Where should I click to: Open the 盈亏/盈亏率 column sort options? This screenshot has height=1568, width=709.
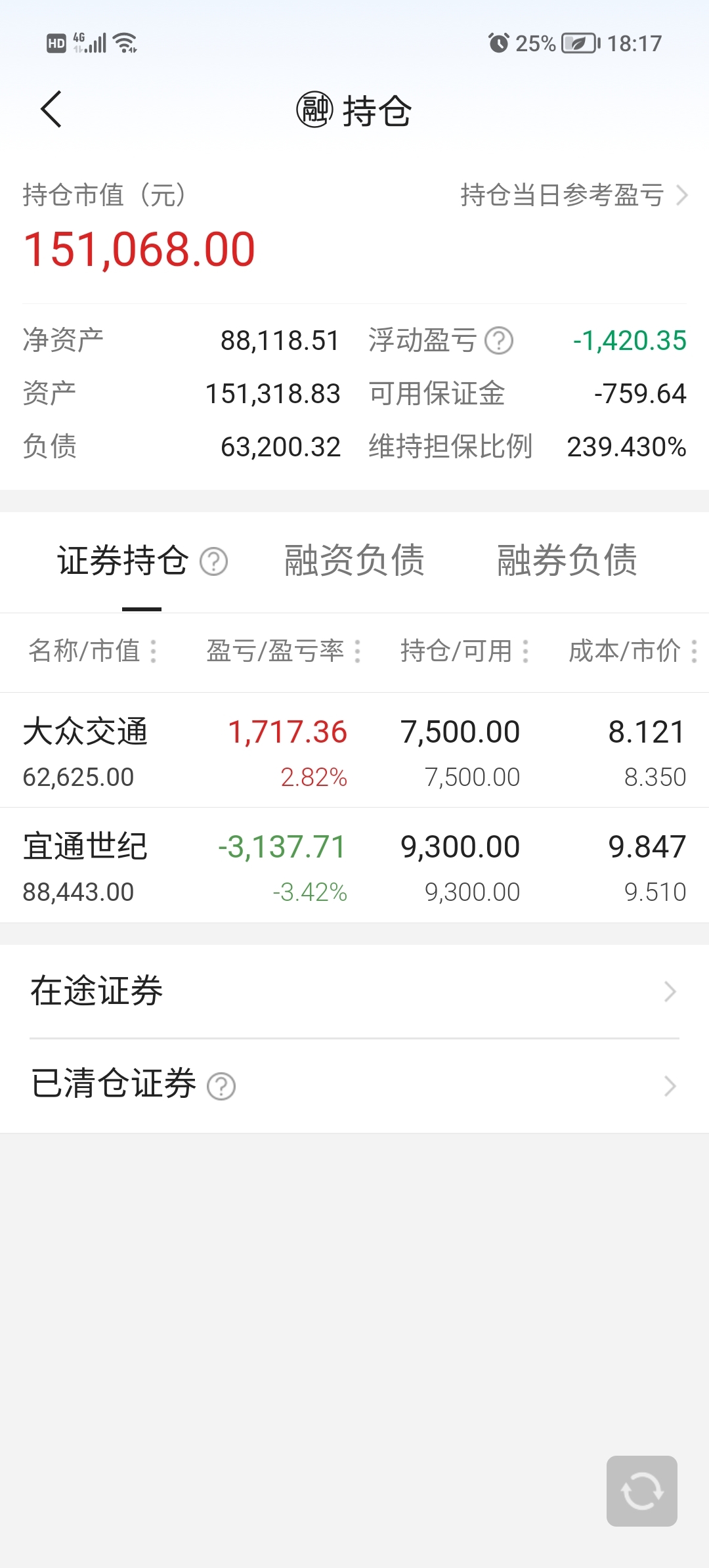[x=358, y=651]
